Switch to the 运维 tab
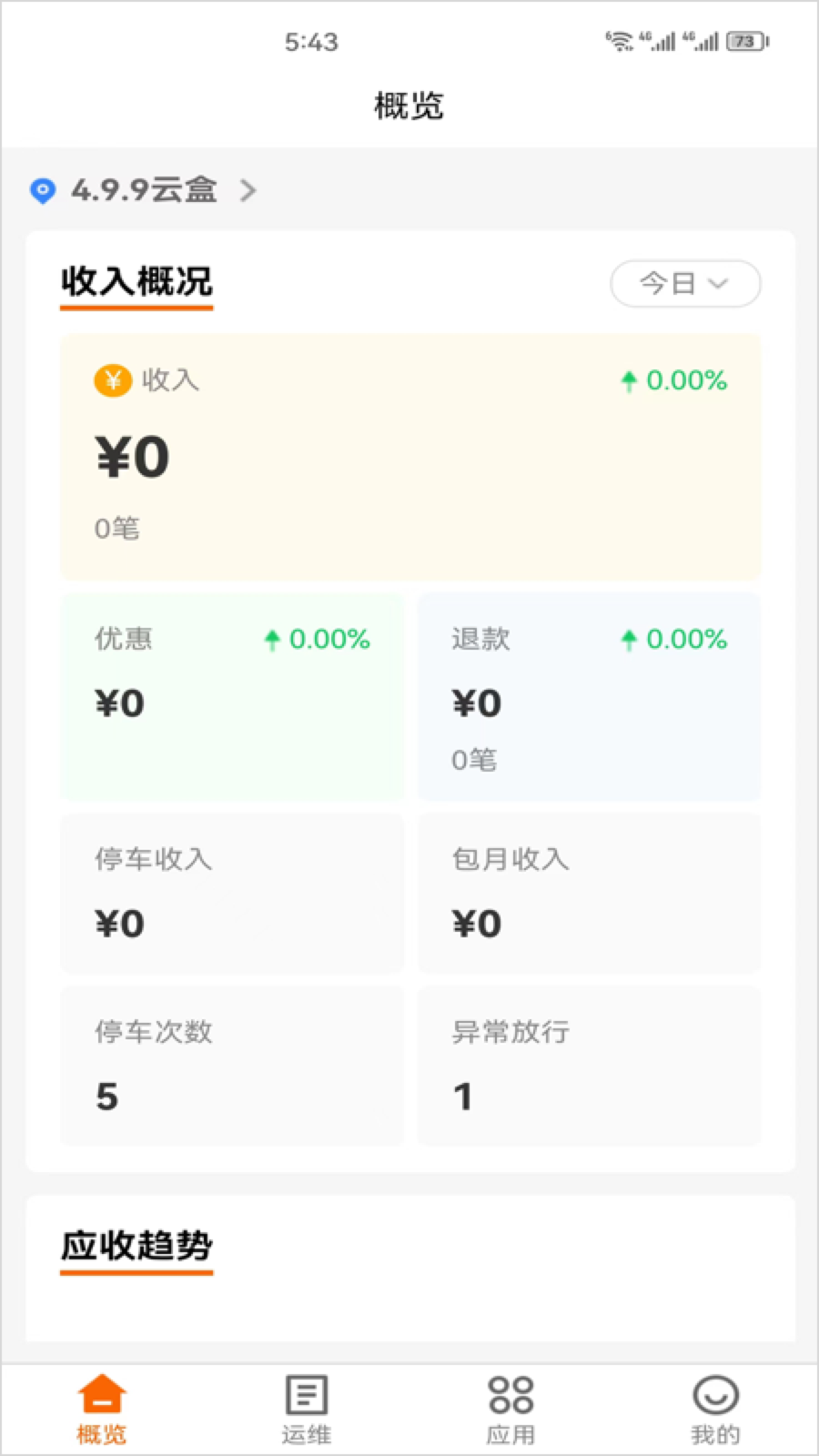This screenshot has height=1456, width=819. 306,1410
